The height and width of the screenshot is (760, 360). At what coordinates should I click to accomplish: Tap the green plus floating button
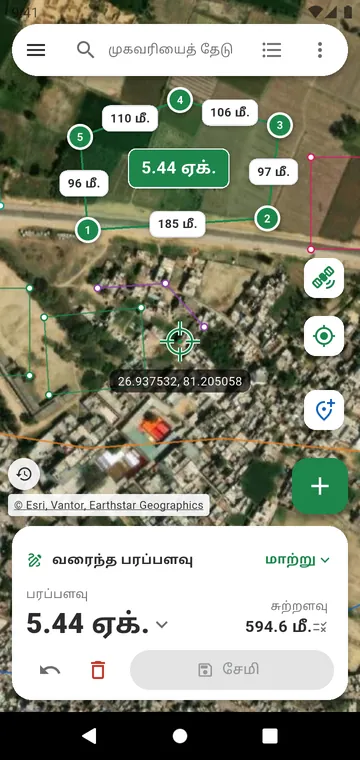(320, 486)
